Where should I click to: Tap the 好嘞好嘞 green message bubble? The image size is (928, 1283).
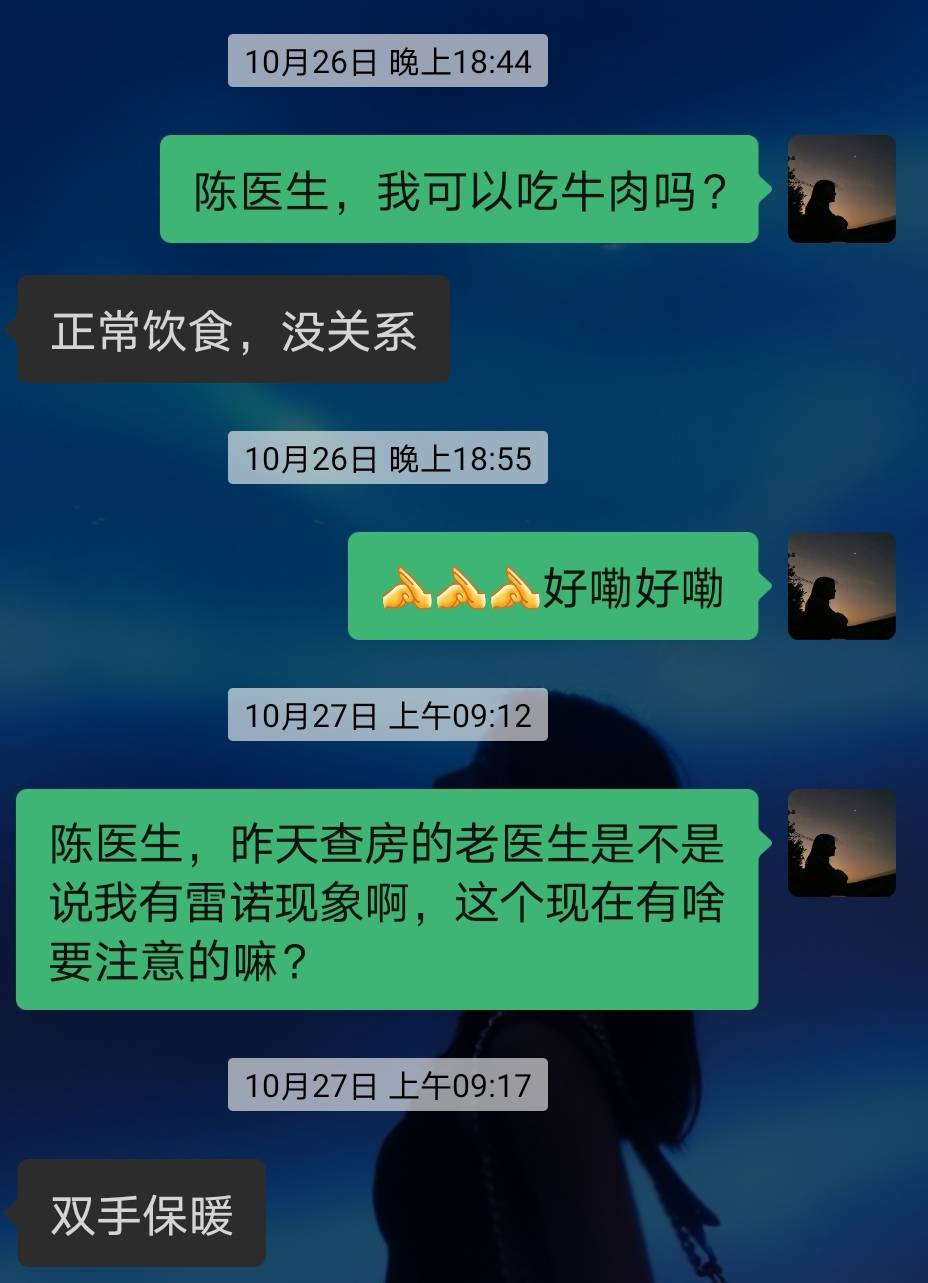click(x=555, y=588)
